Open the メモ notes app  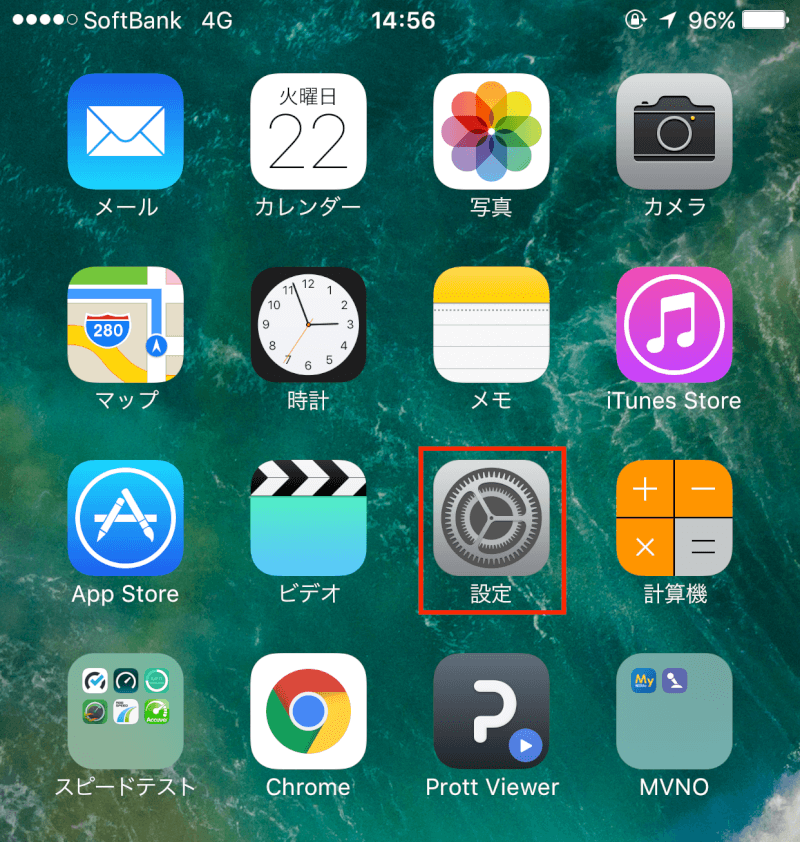(x=491, y=325)
